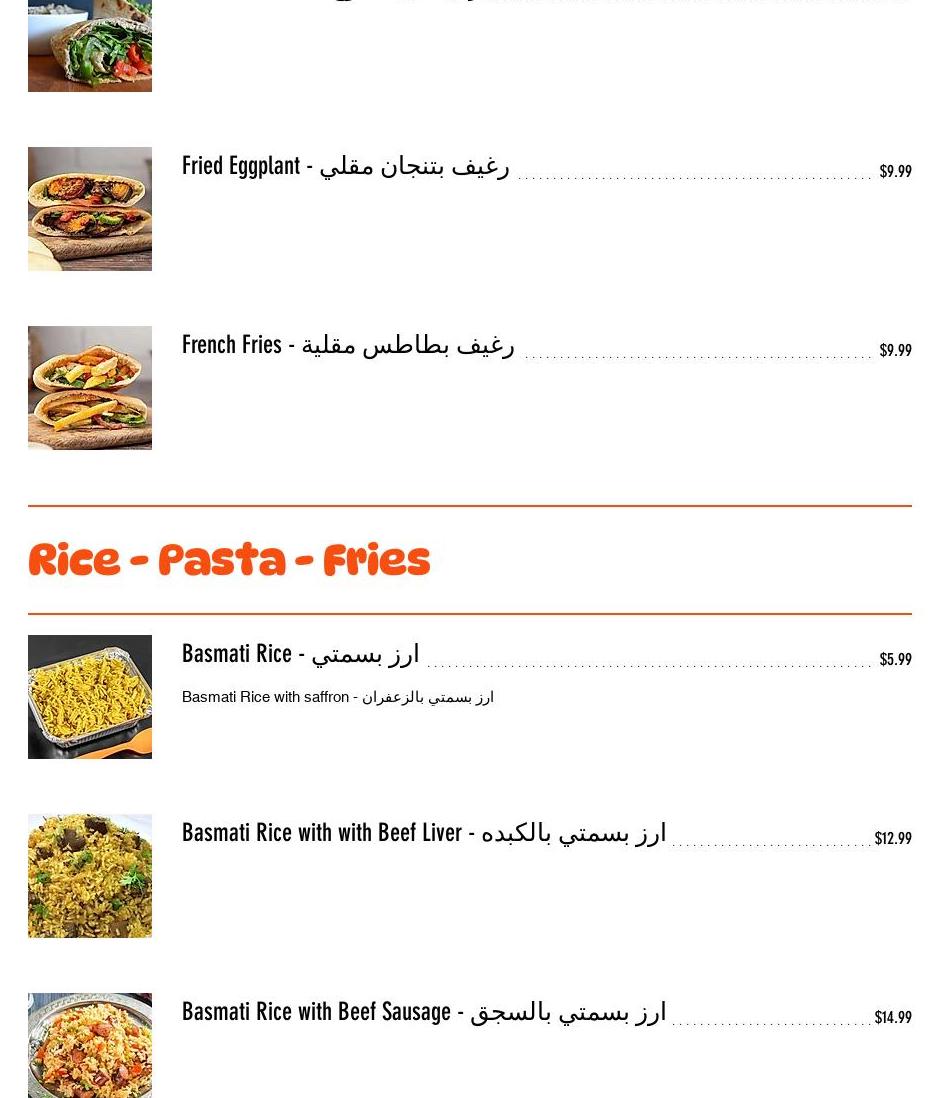This screenshot has height=1098, width=945.
Task: Choose Basmati Rice with Beef Sausage
Action: point(423,1013)
